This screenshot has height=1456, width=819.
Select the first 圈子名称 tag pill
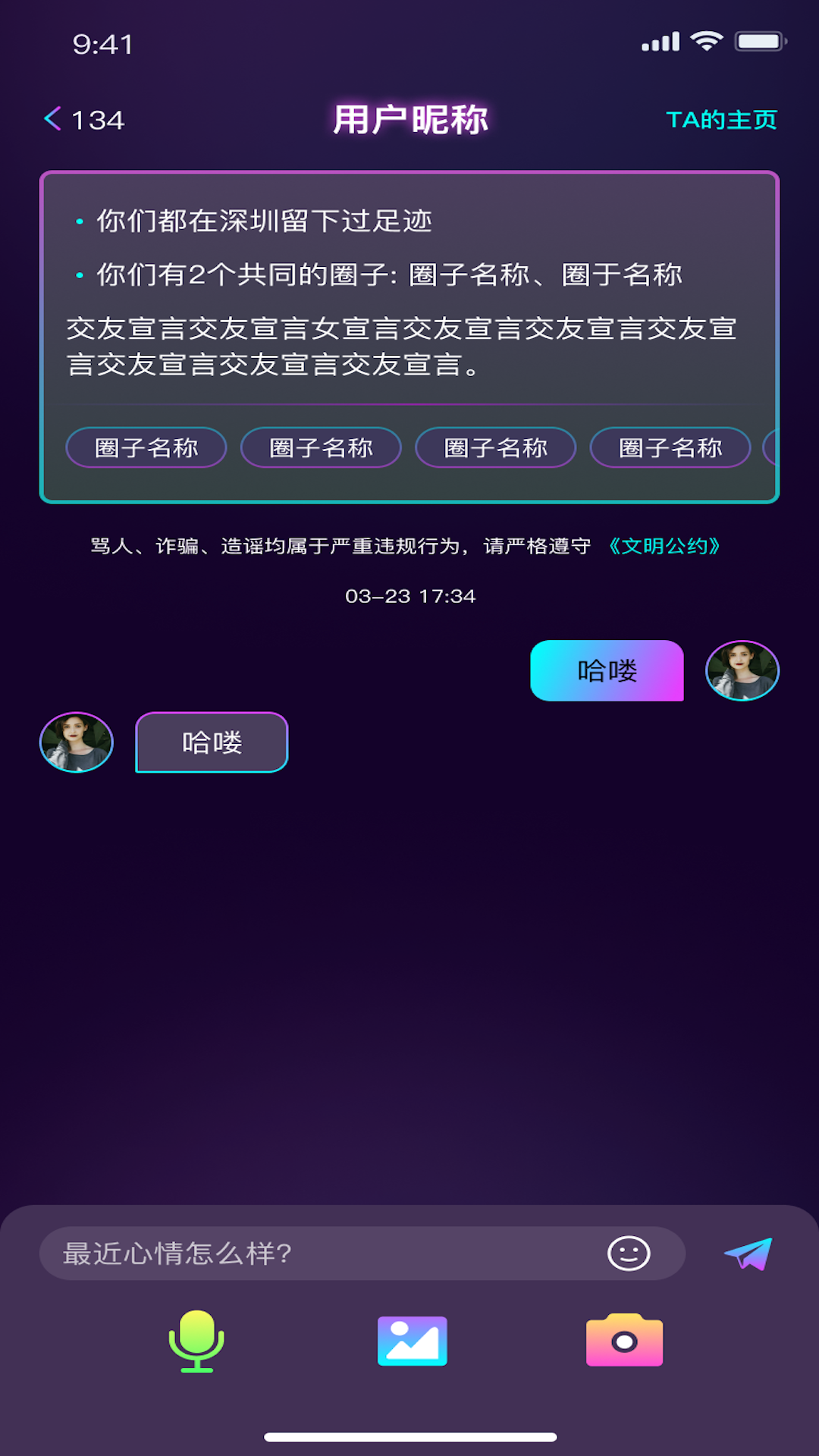pos(146,447)
